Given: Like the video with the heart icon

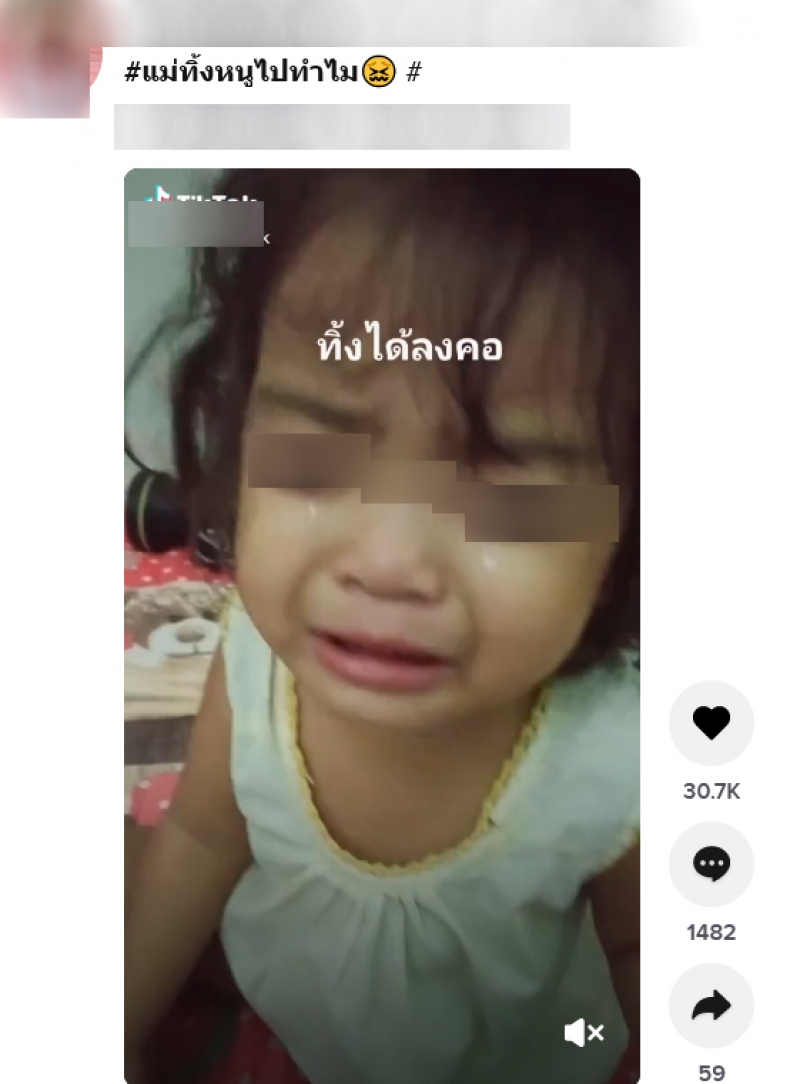Looking at the screenshot, I should coord(711,723).
